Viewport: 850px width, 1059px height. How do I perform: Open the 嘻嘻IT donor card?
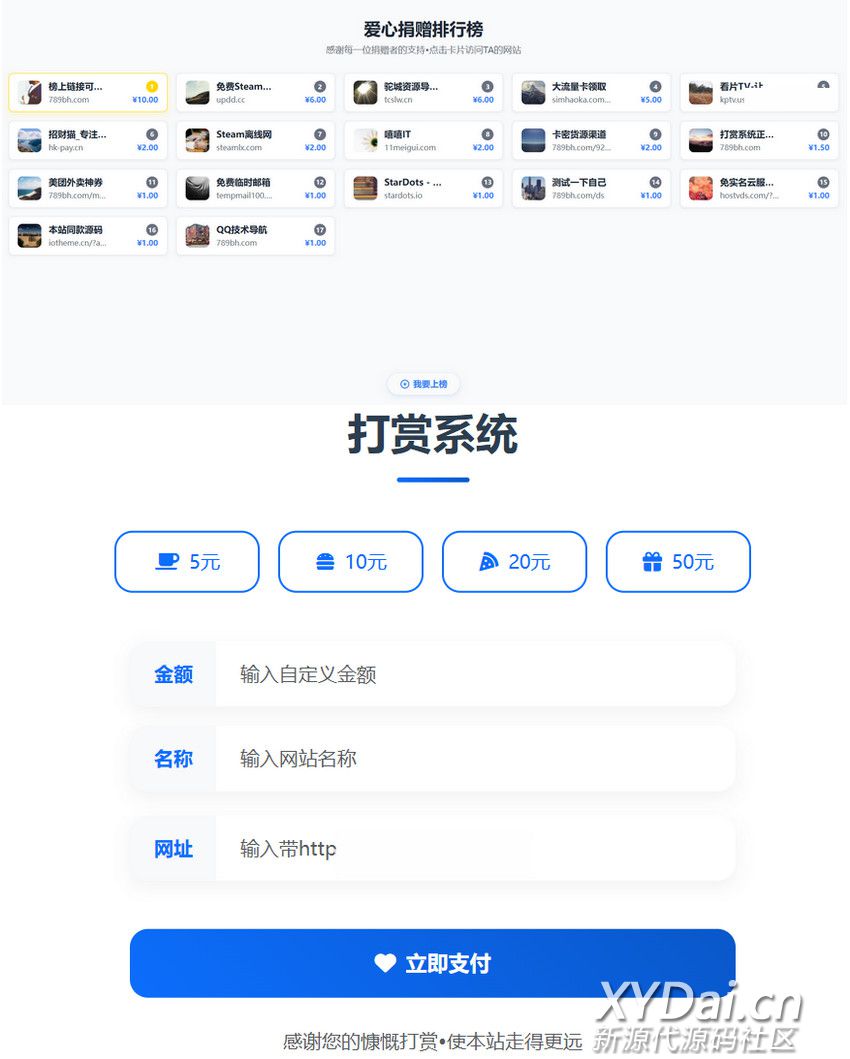point(423,140)
